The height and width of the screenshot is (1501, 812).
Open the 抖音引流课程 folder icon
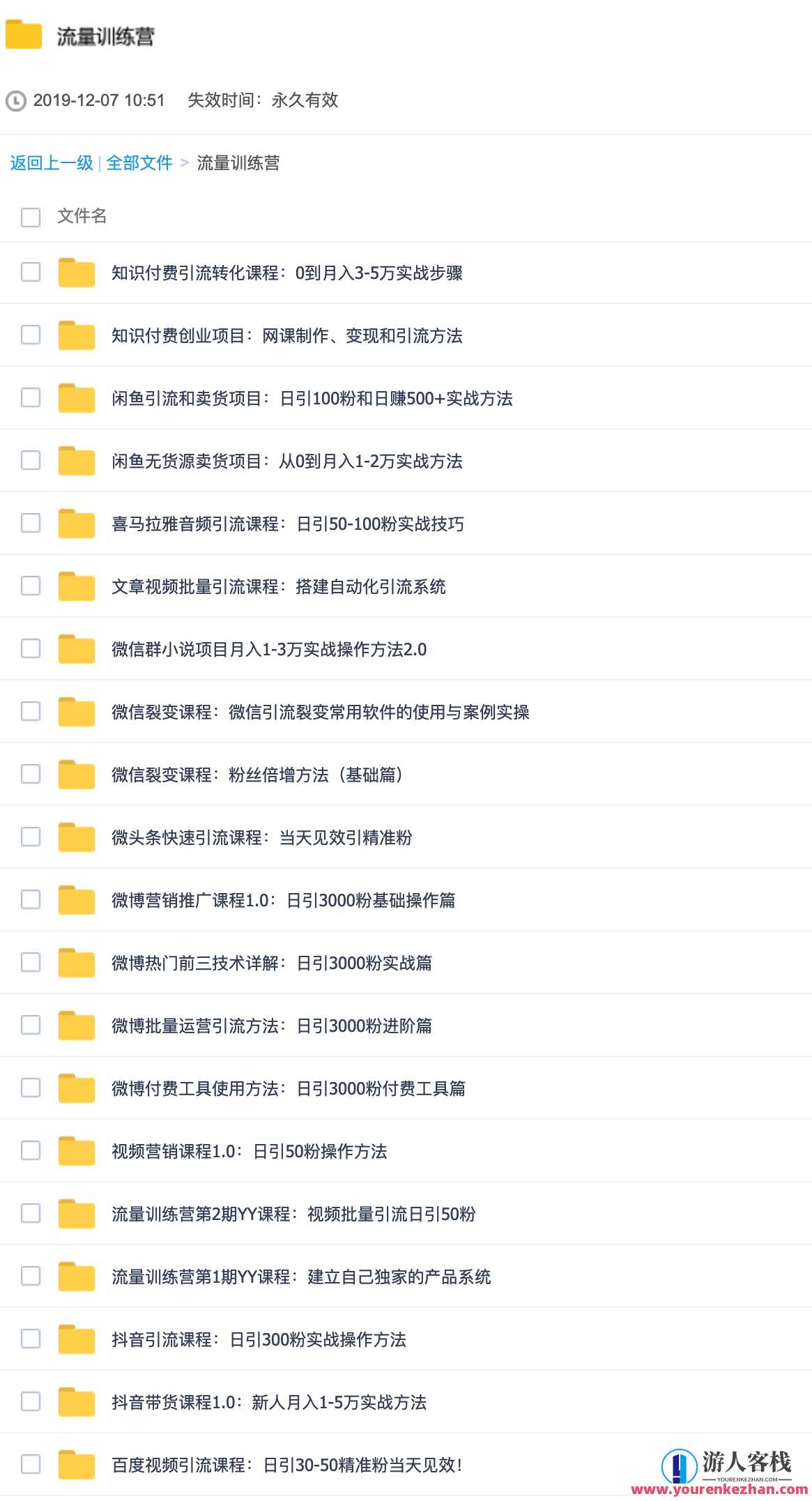click(77, 1339)
